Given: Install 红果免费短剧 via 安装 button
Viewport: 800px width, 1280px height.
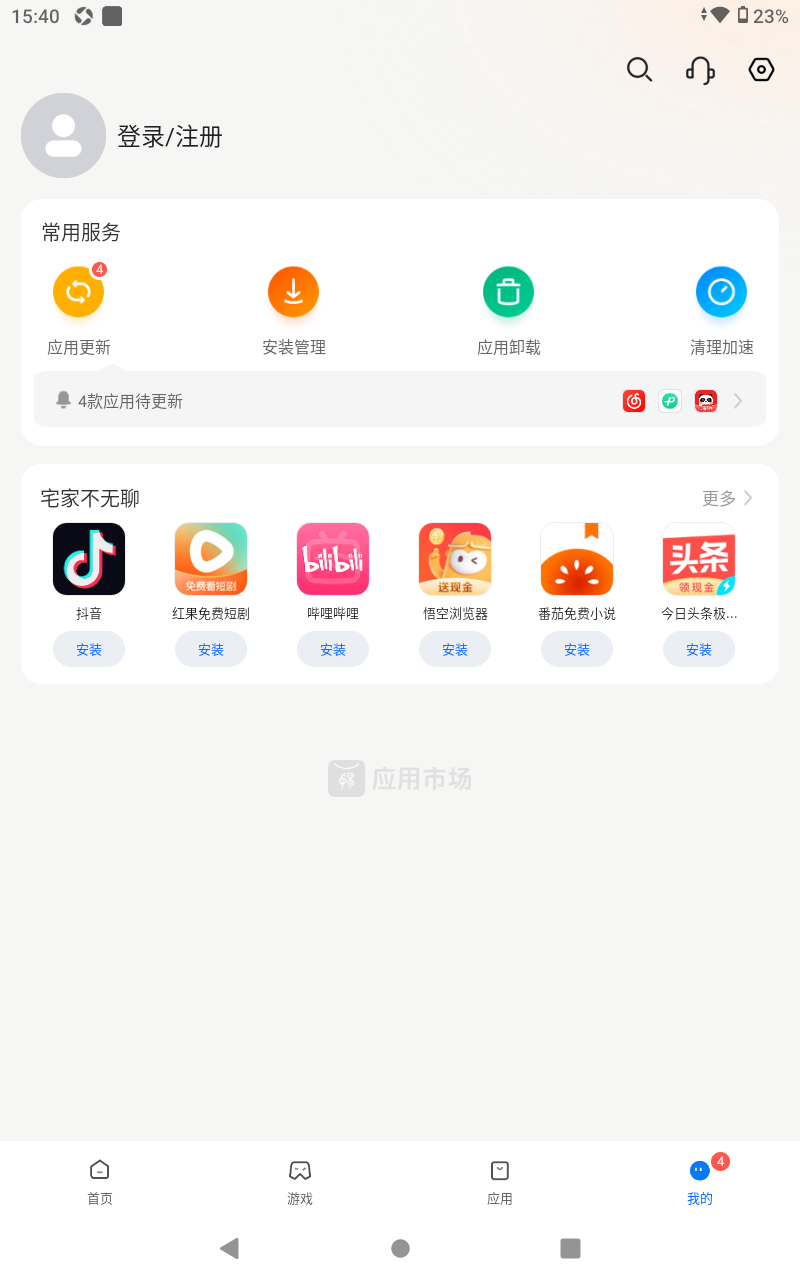Looking at the screenshot, I should tap(210, 649).
